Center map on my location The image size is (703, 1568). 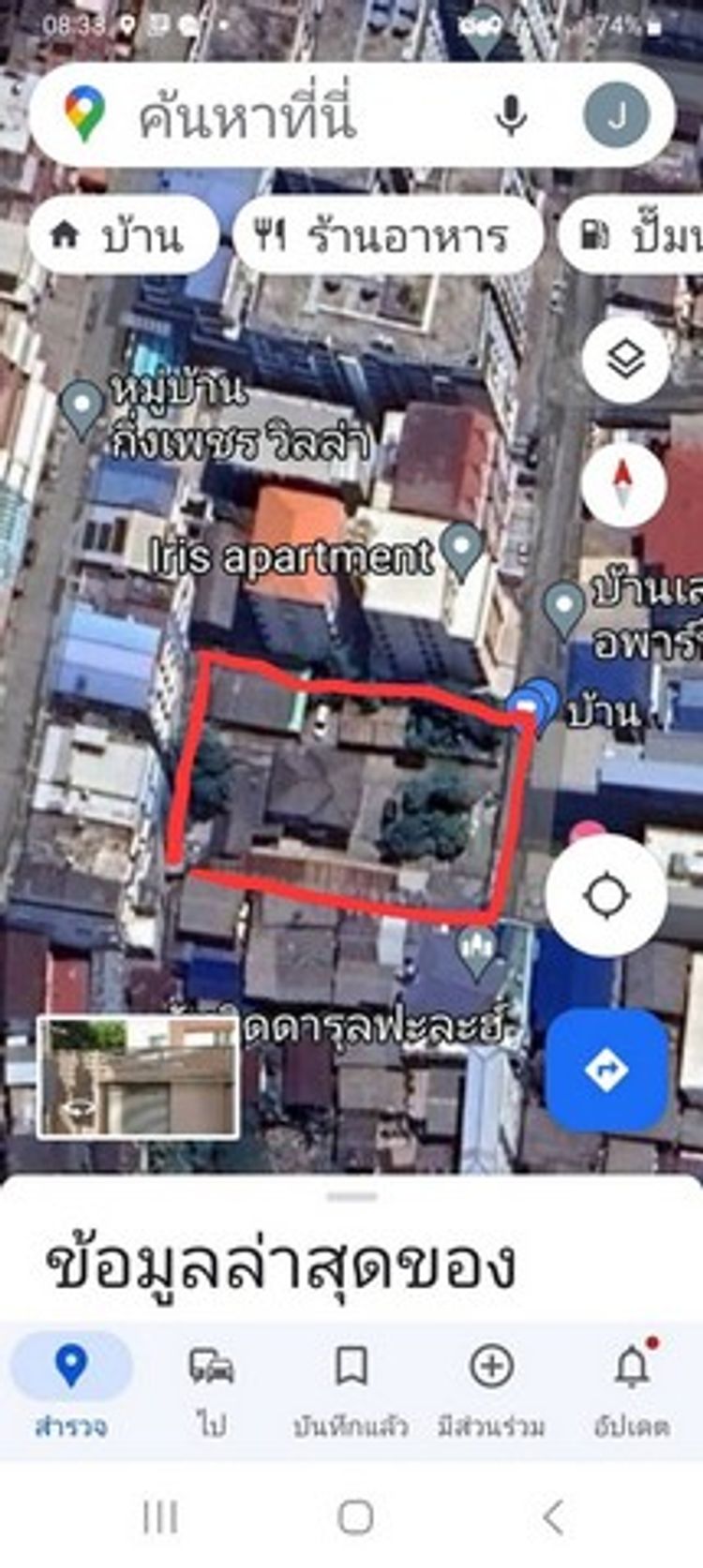[606, 895]
